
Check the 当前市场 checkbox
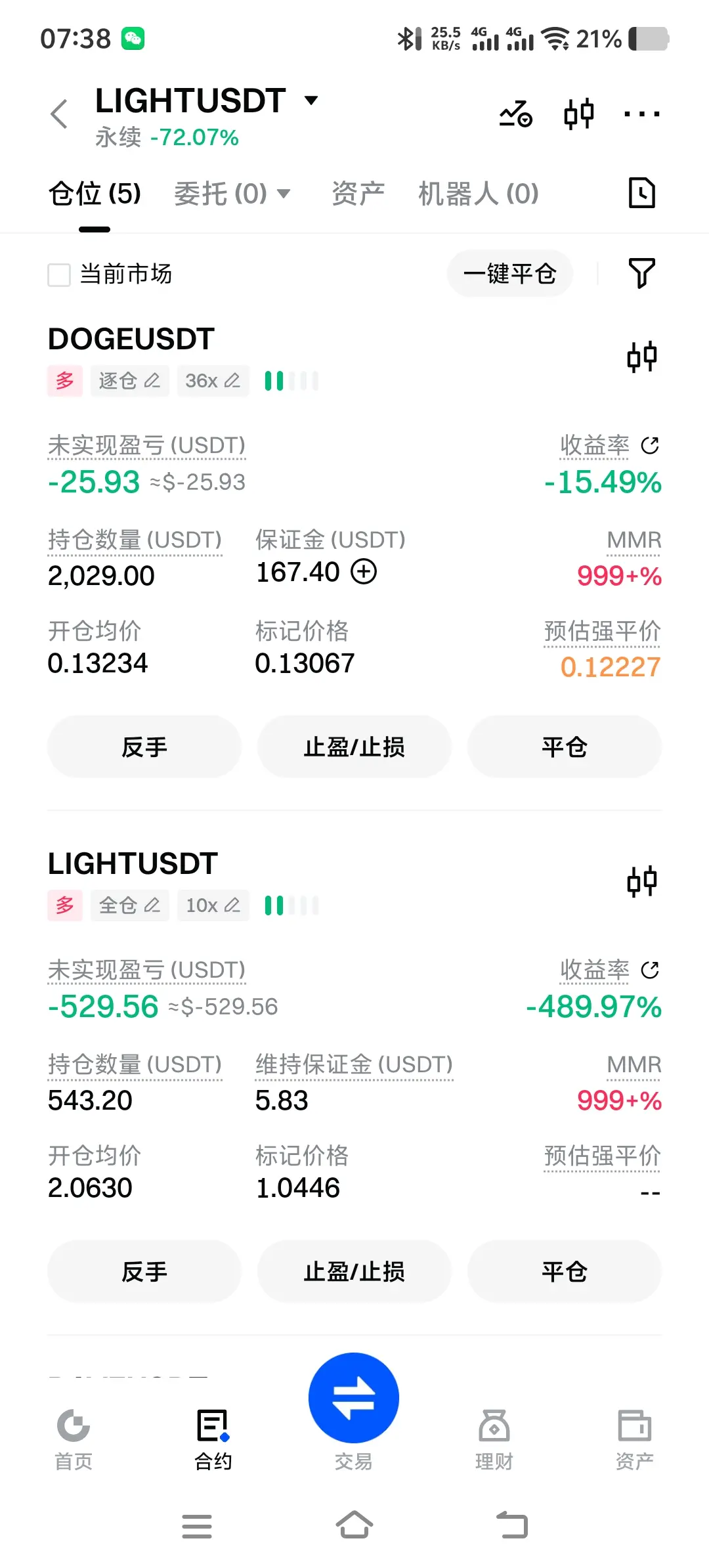59,274
